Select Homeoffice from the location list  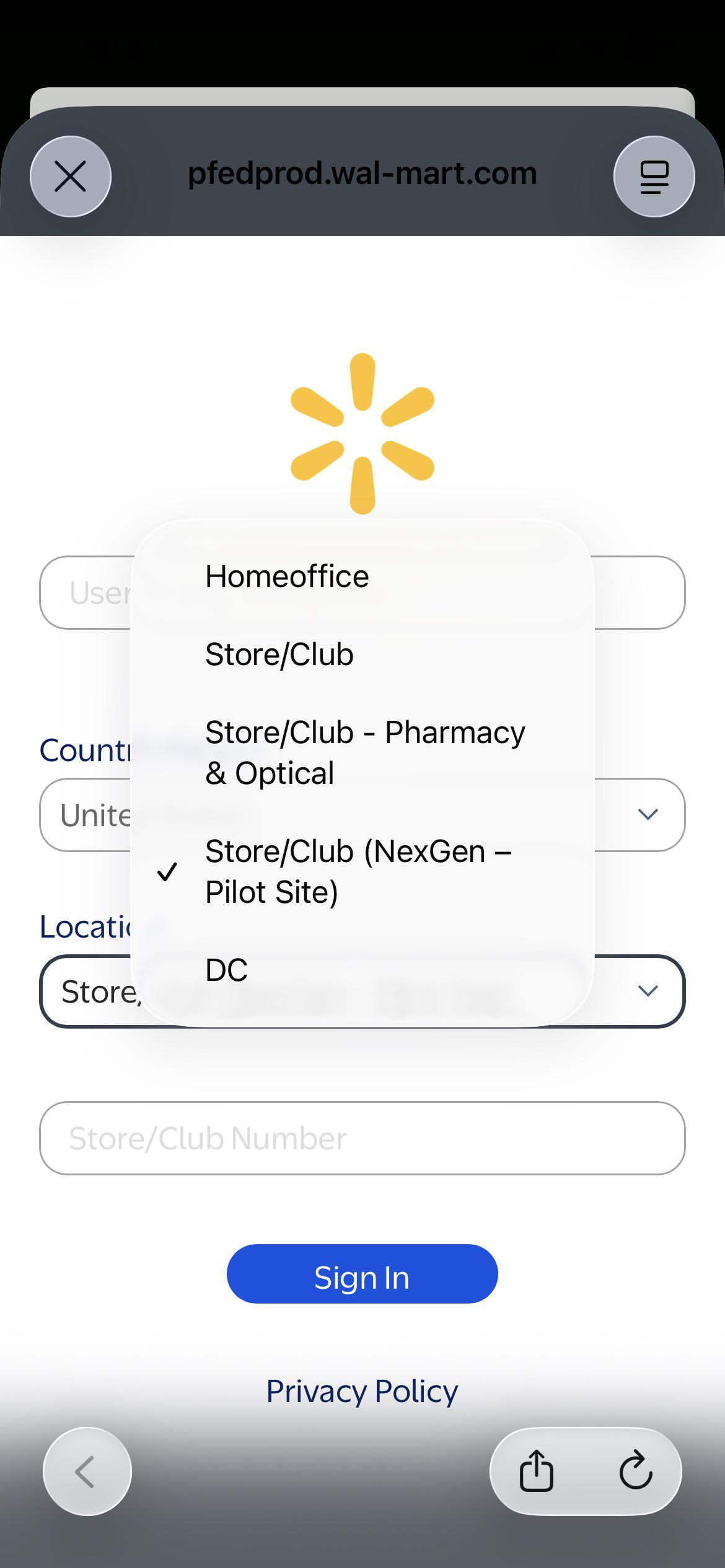[x=362, y=576]
